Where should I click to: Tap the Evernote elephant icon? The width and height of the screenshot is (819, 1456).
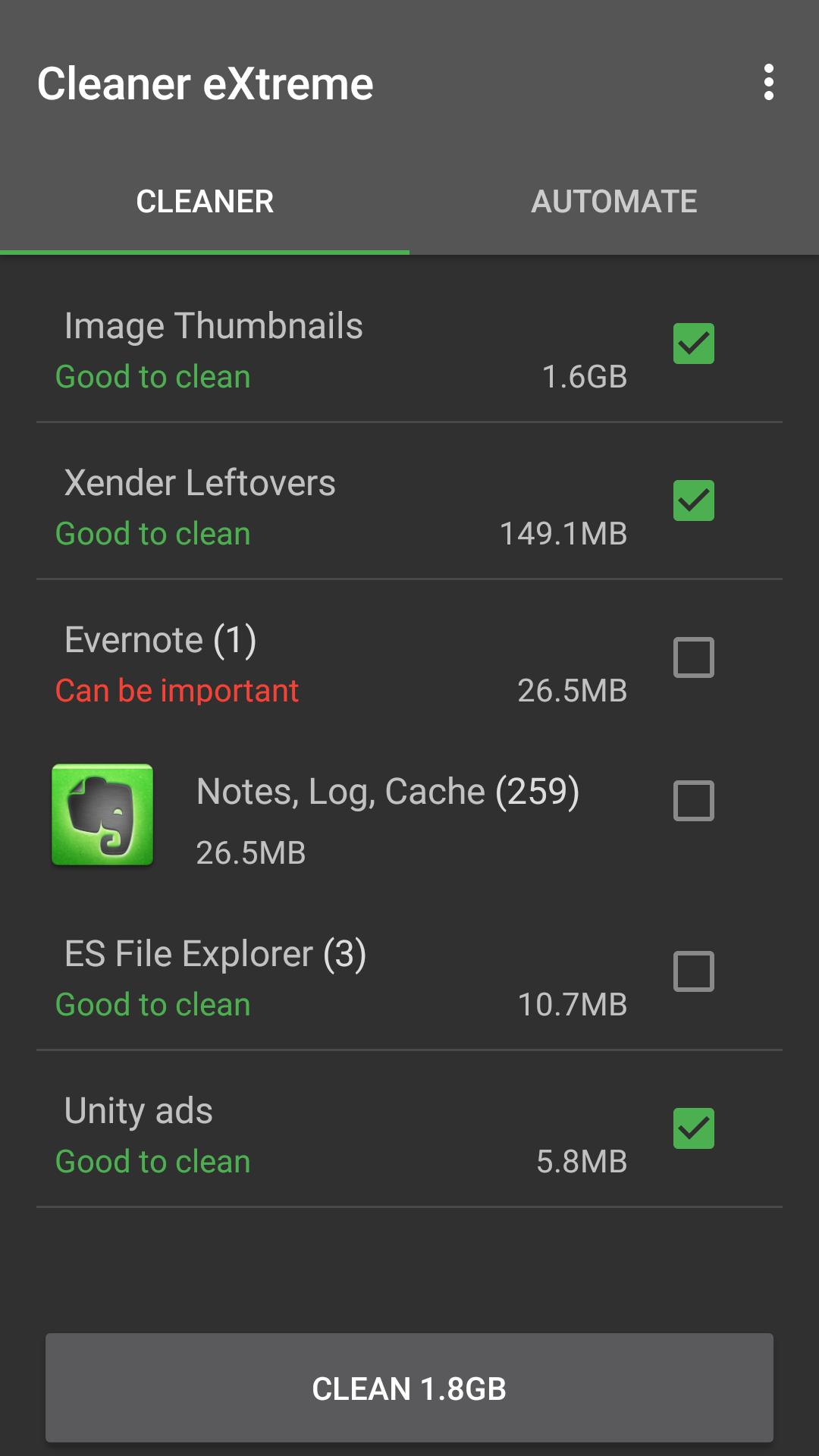coord(103,814)
